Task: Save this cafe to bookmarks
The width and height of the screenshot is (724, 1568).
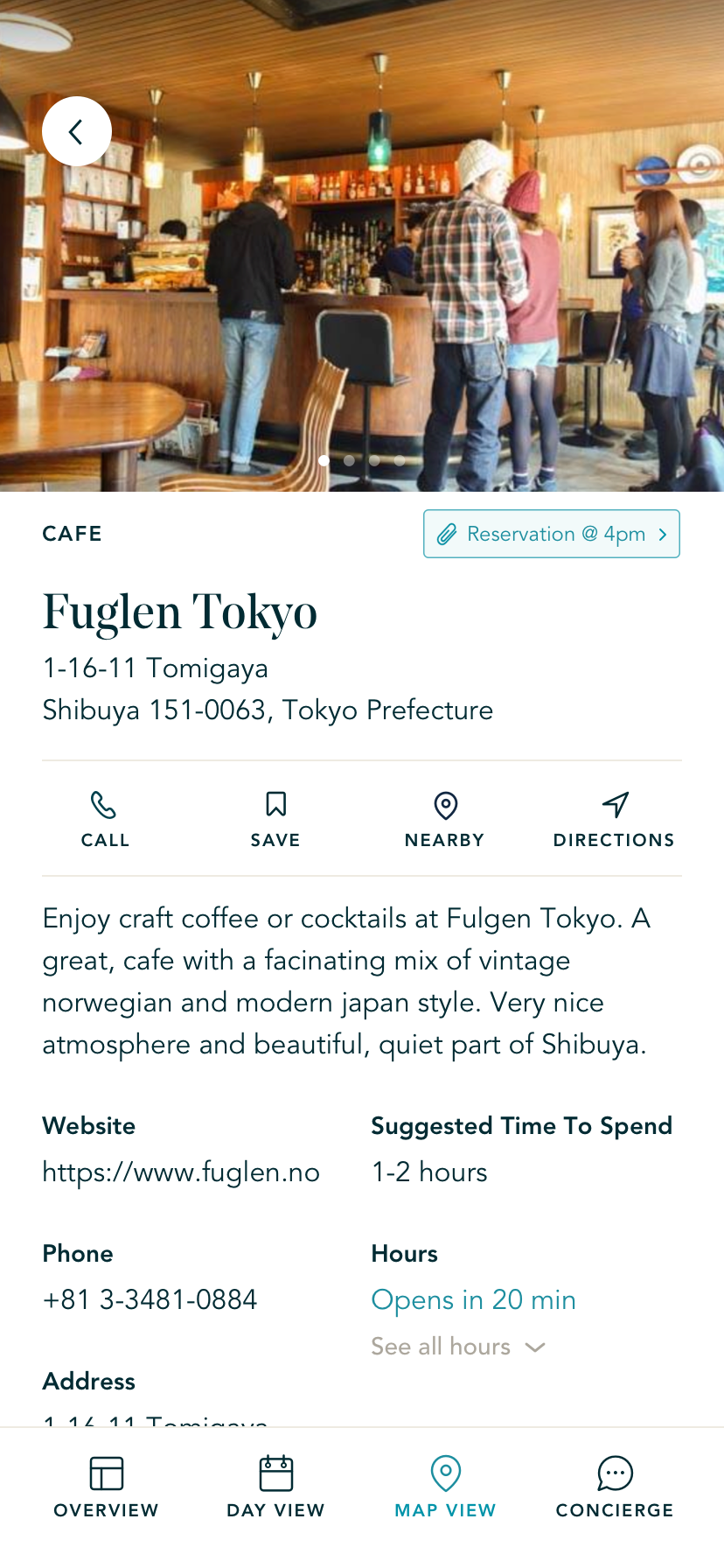Action: tap(275, 820)
